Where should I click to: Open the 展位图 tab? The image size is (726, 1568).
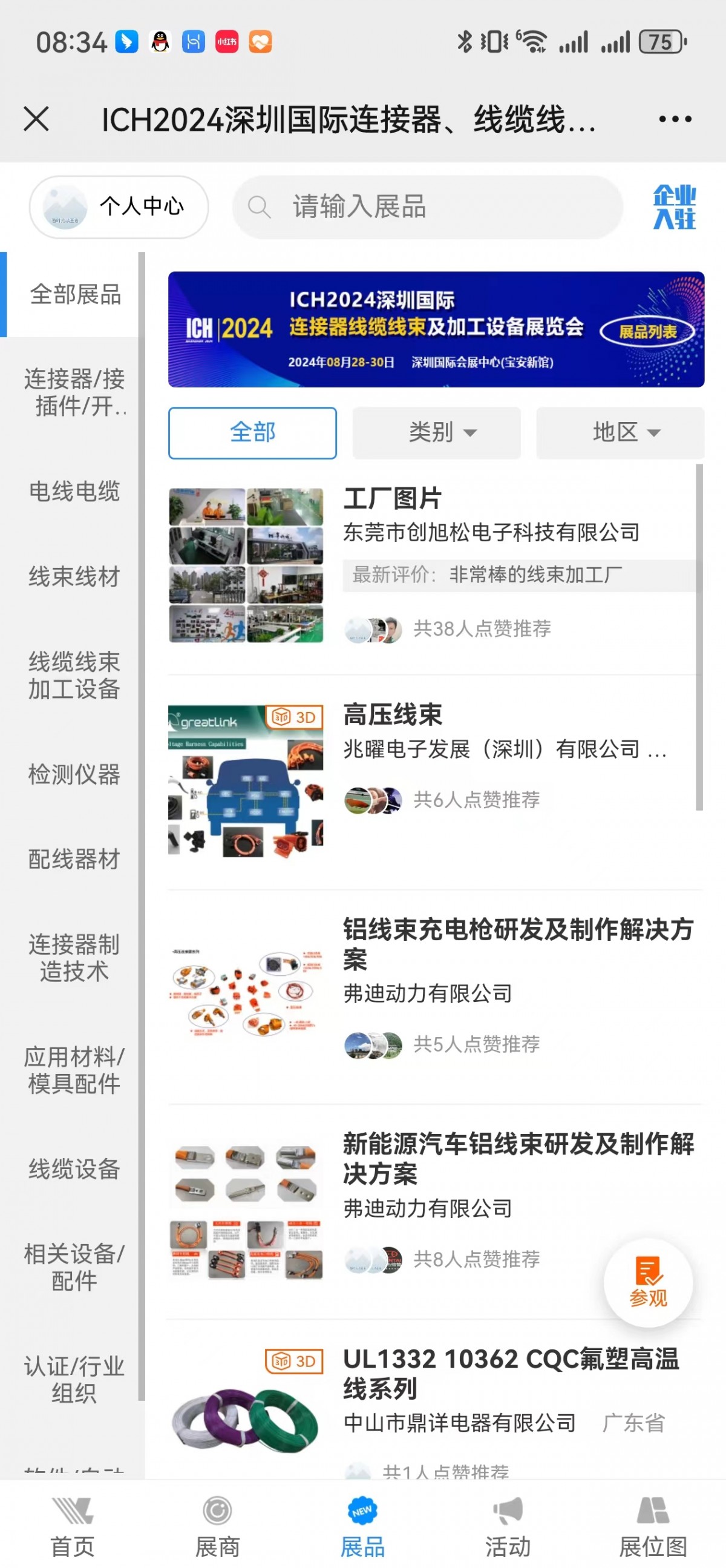pyautogui.click(x=653, y=1526)
